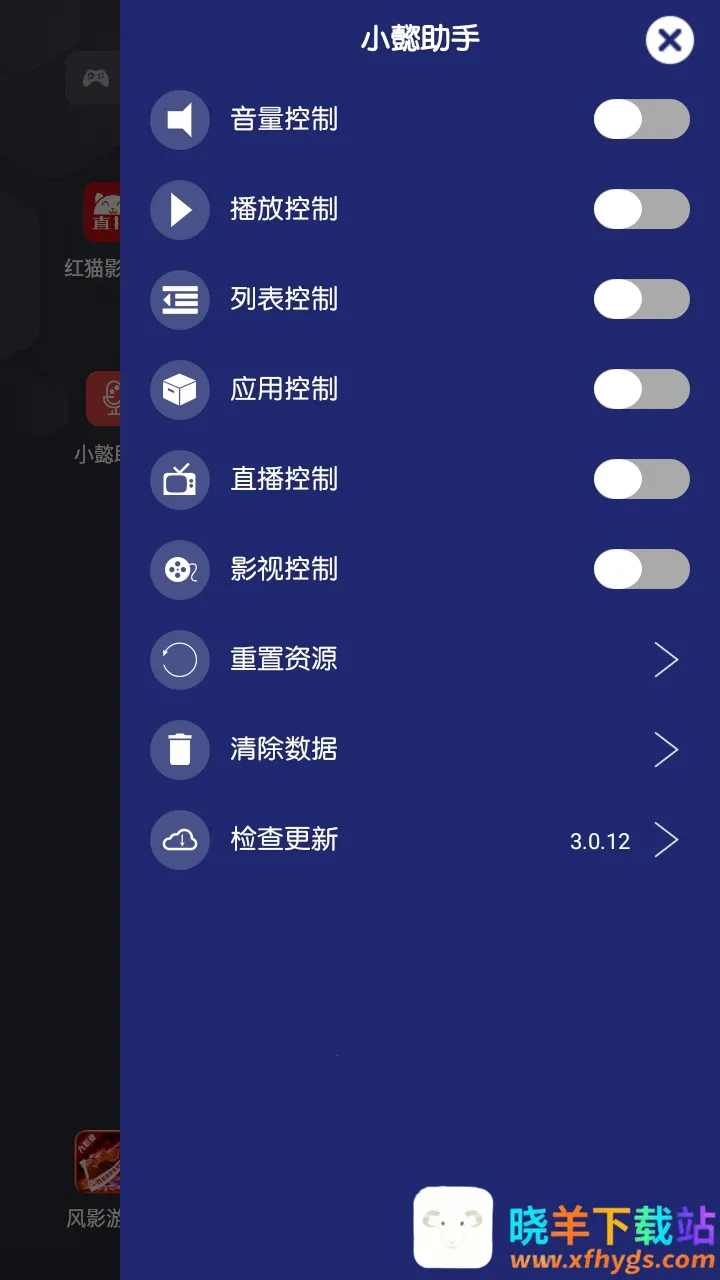Viewport: 720px width, 1280px height.
Task: Close the 小懿助手 panel
Action: pos(669,41)
